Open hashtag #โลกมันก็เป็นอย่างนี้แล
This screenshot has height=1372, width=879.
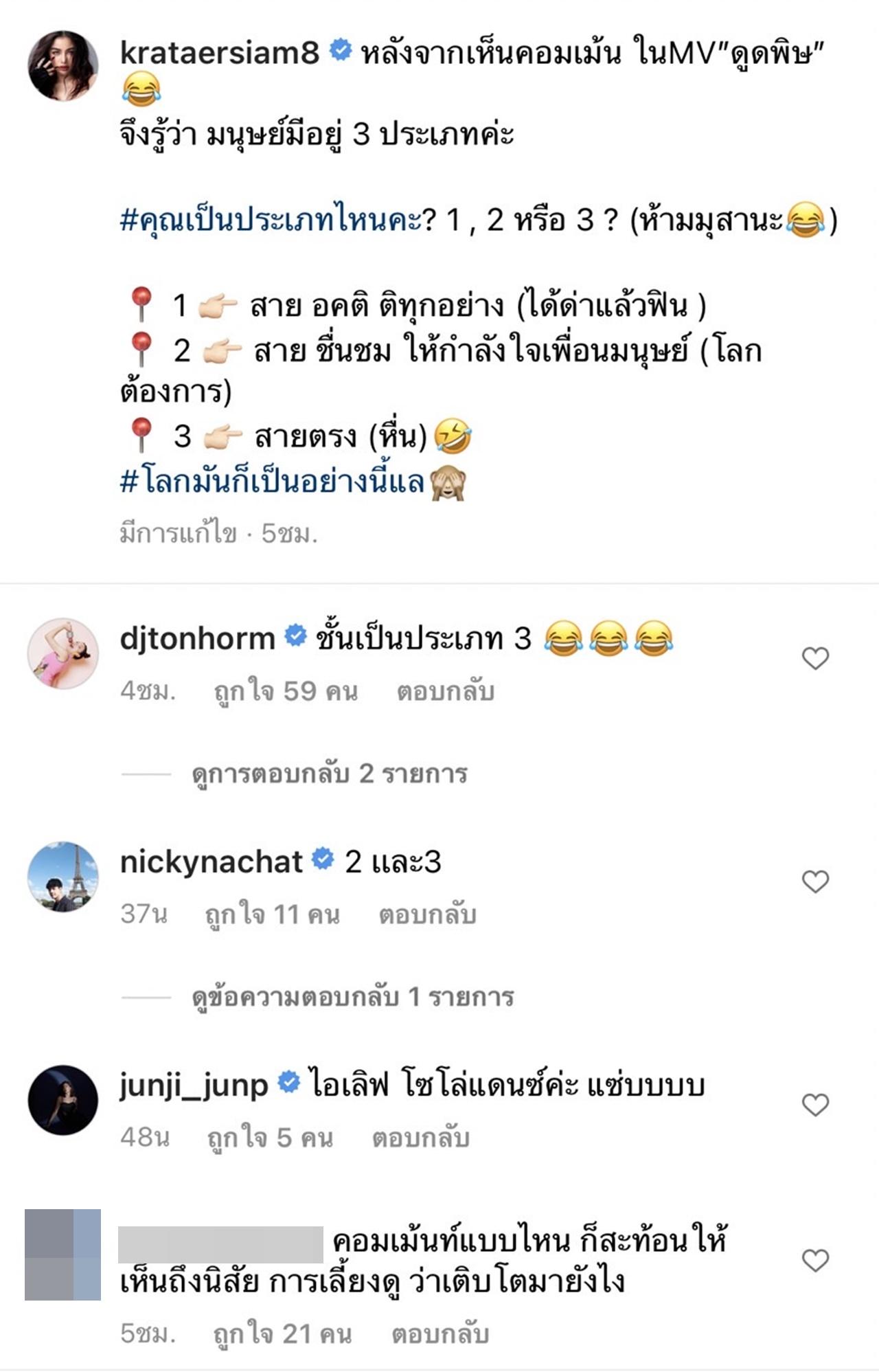click(273, 482)
